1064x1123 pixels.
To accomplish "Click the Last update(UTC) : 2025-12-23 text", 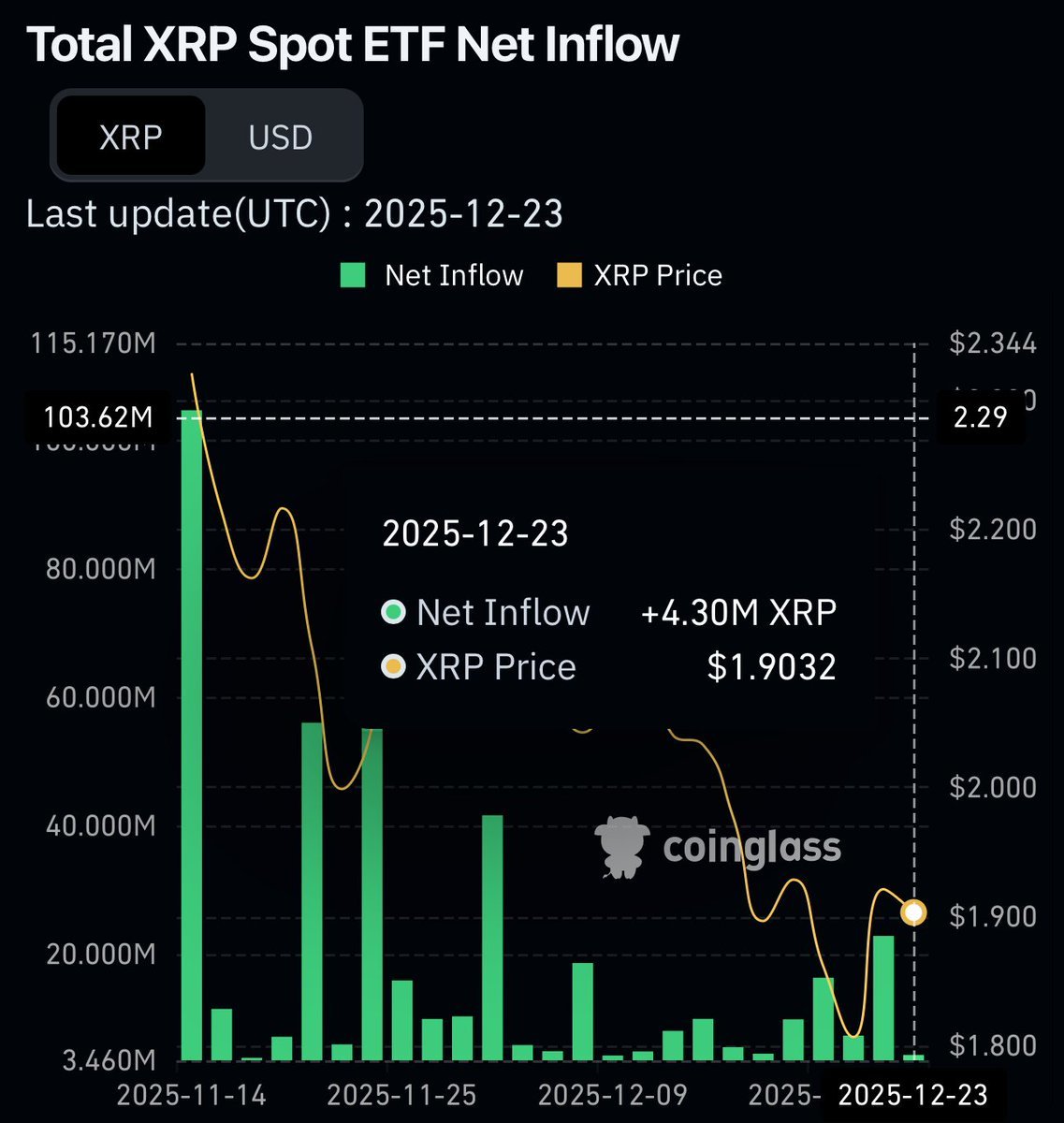I will 296,213.
